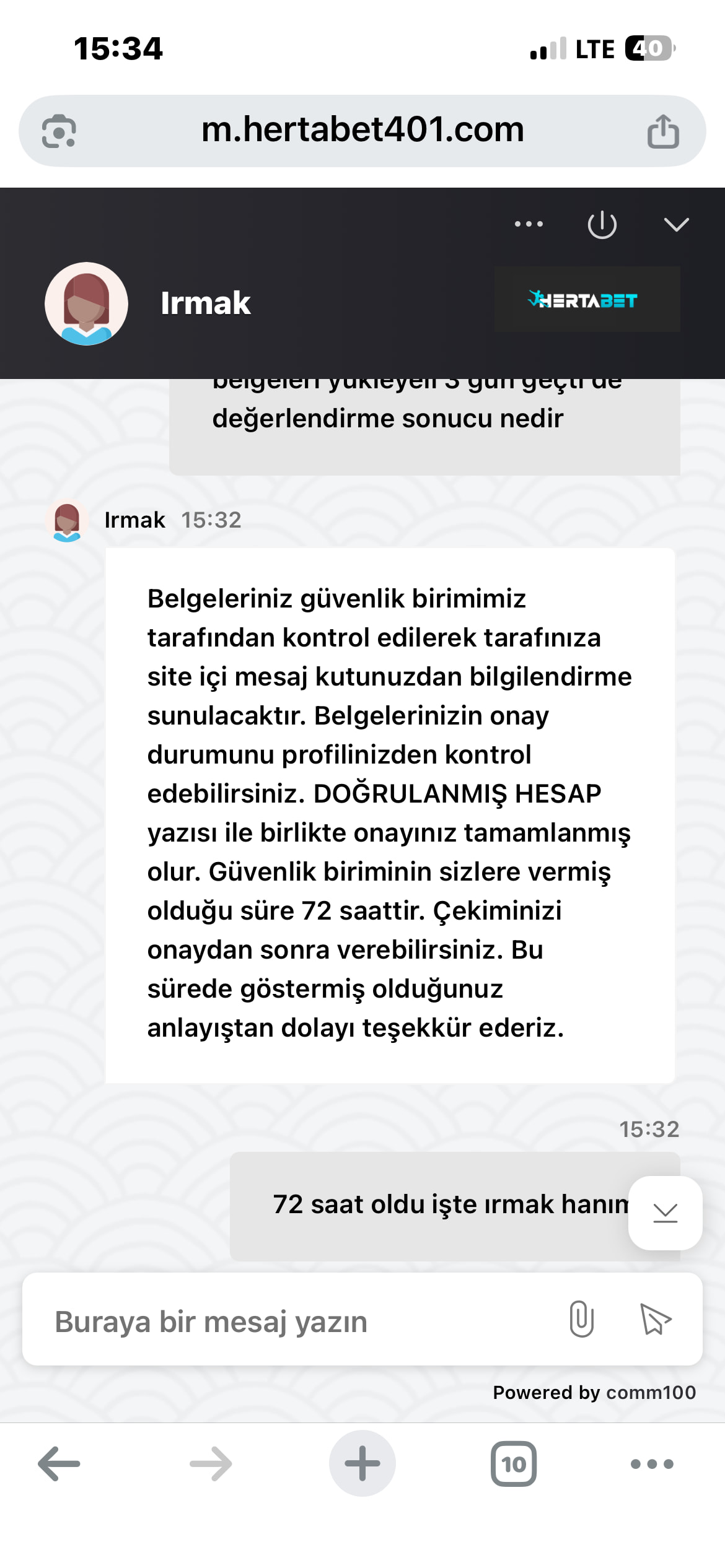Jump to latest message with down arrow
The image size is (725, 1568).
point(665,1213)
